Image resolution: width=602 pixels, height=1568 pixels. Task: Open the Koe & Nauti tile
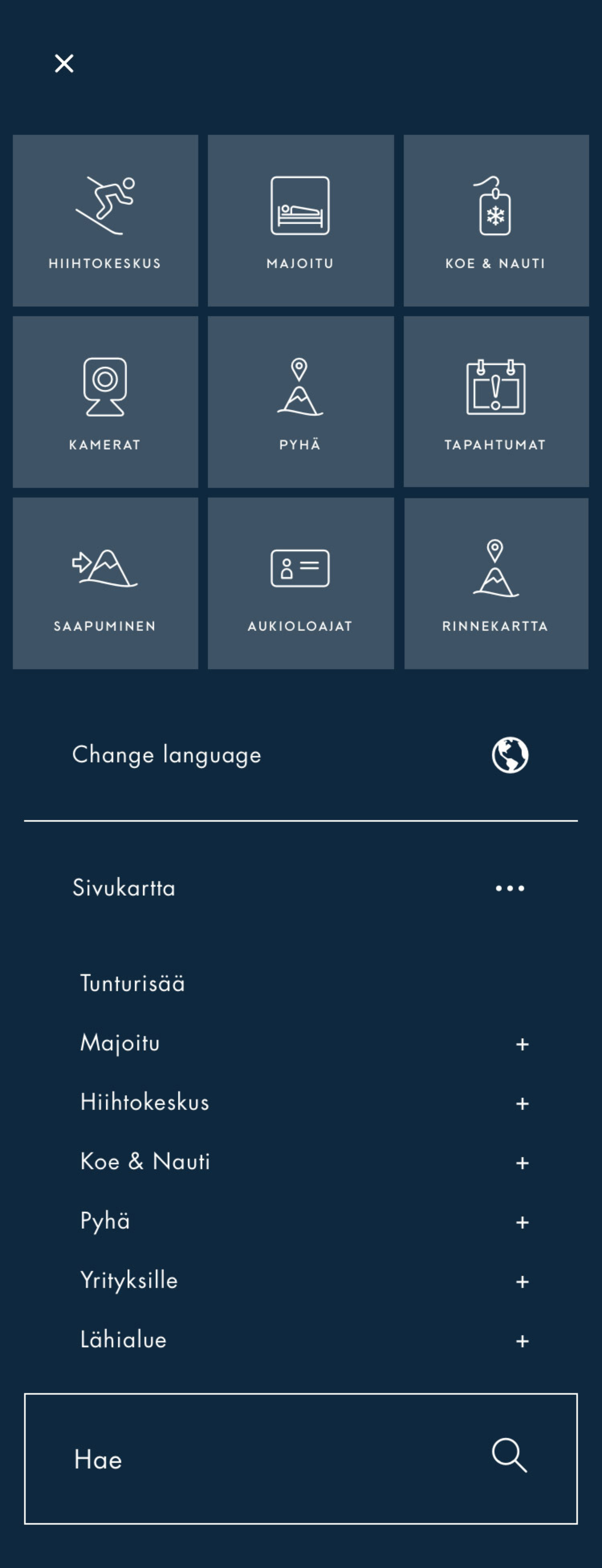[495, 220]
